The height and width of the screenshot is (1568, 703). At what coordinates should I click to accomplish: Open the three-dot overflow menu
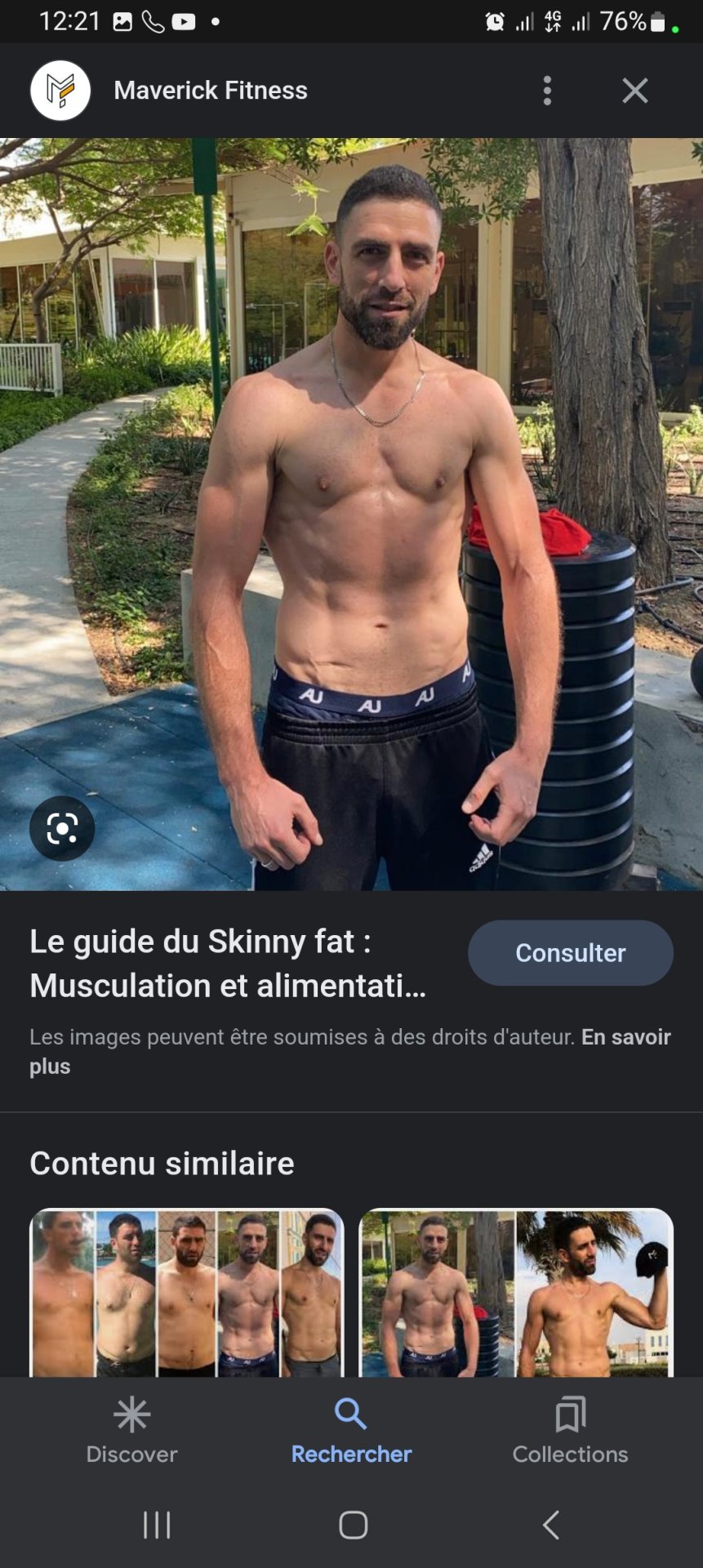pos(547,91)
